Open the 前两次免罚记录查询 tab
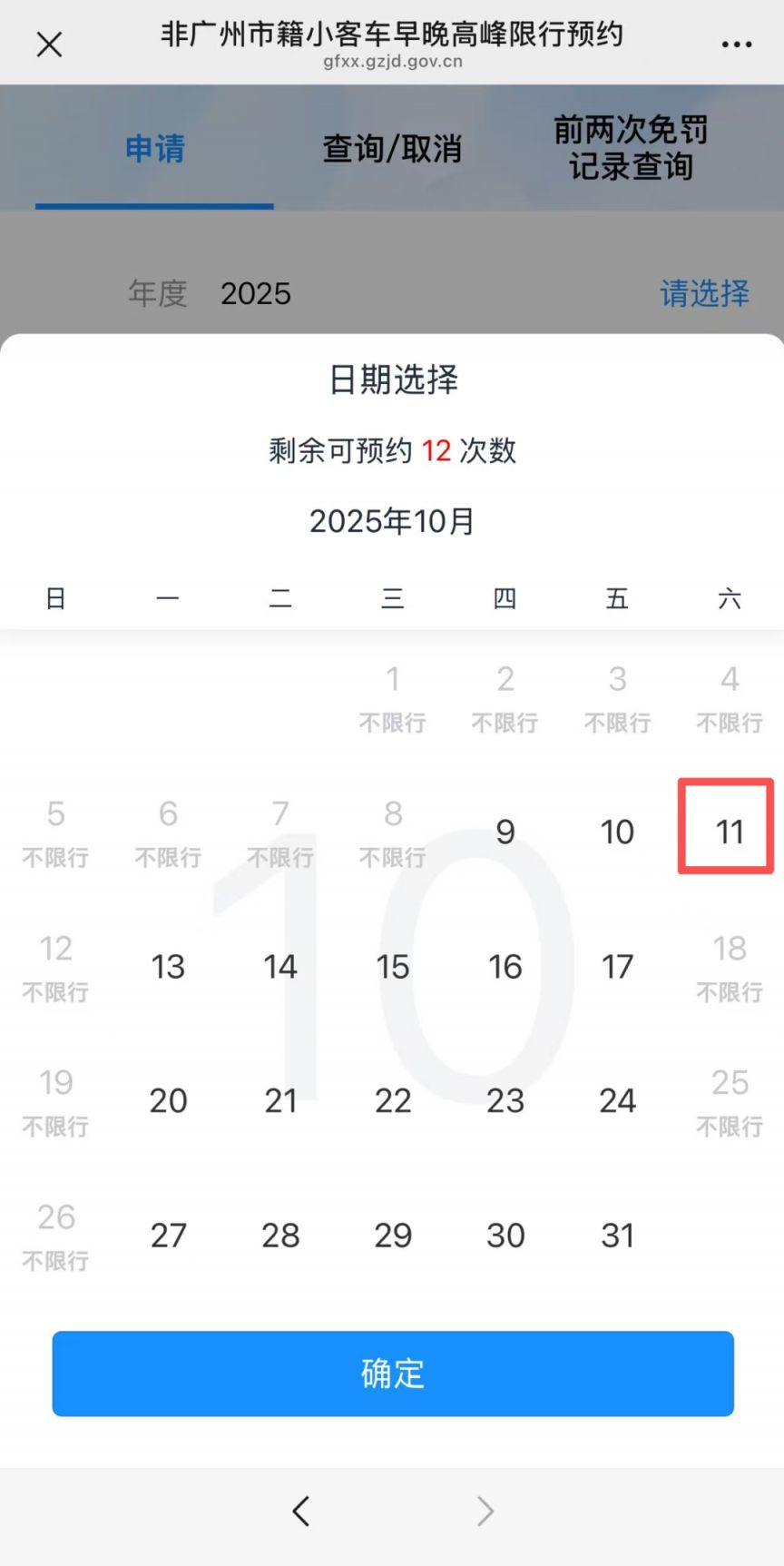This screenshot has width=784, height=1566. [631, 148]
